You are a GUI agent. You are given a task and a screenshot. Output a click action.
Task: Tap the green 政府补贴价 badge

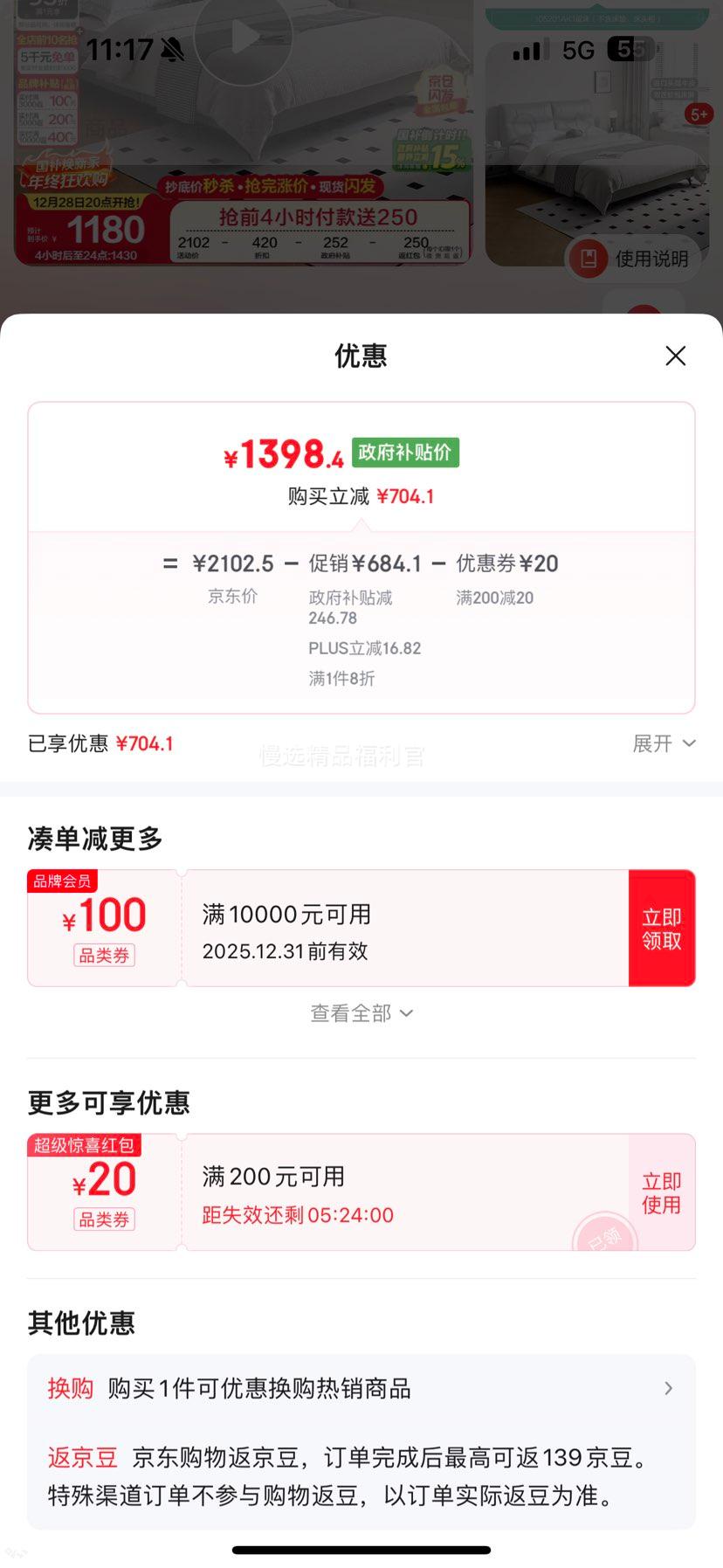coord(405,452)
